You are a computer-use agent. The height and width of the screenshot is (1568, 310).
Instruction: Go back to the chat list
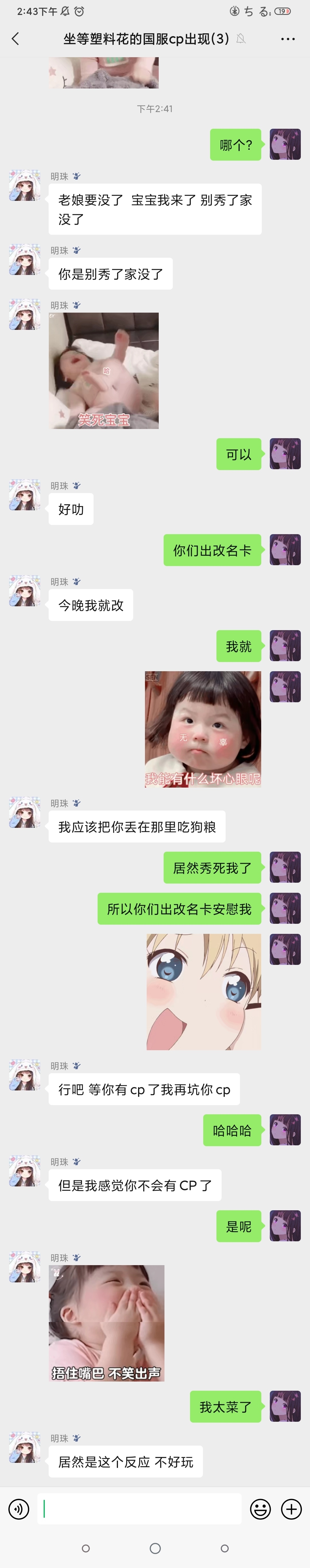[x=16, y=39]
